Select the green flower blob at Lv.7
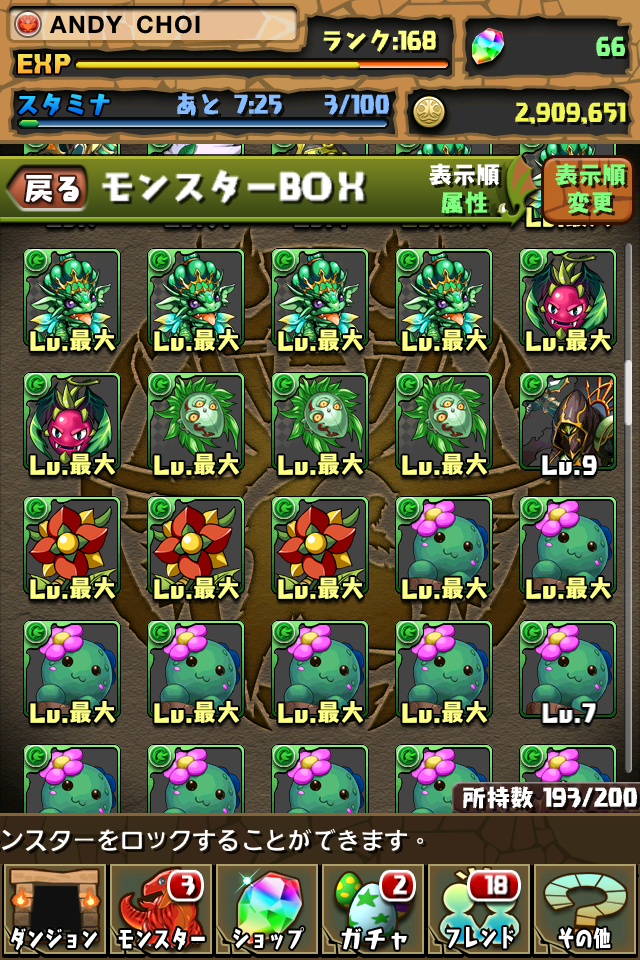This screenshot has width=640, height=960. pos(567,670)
